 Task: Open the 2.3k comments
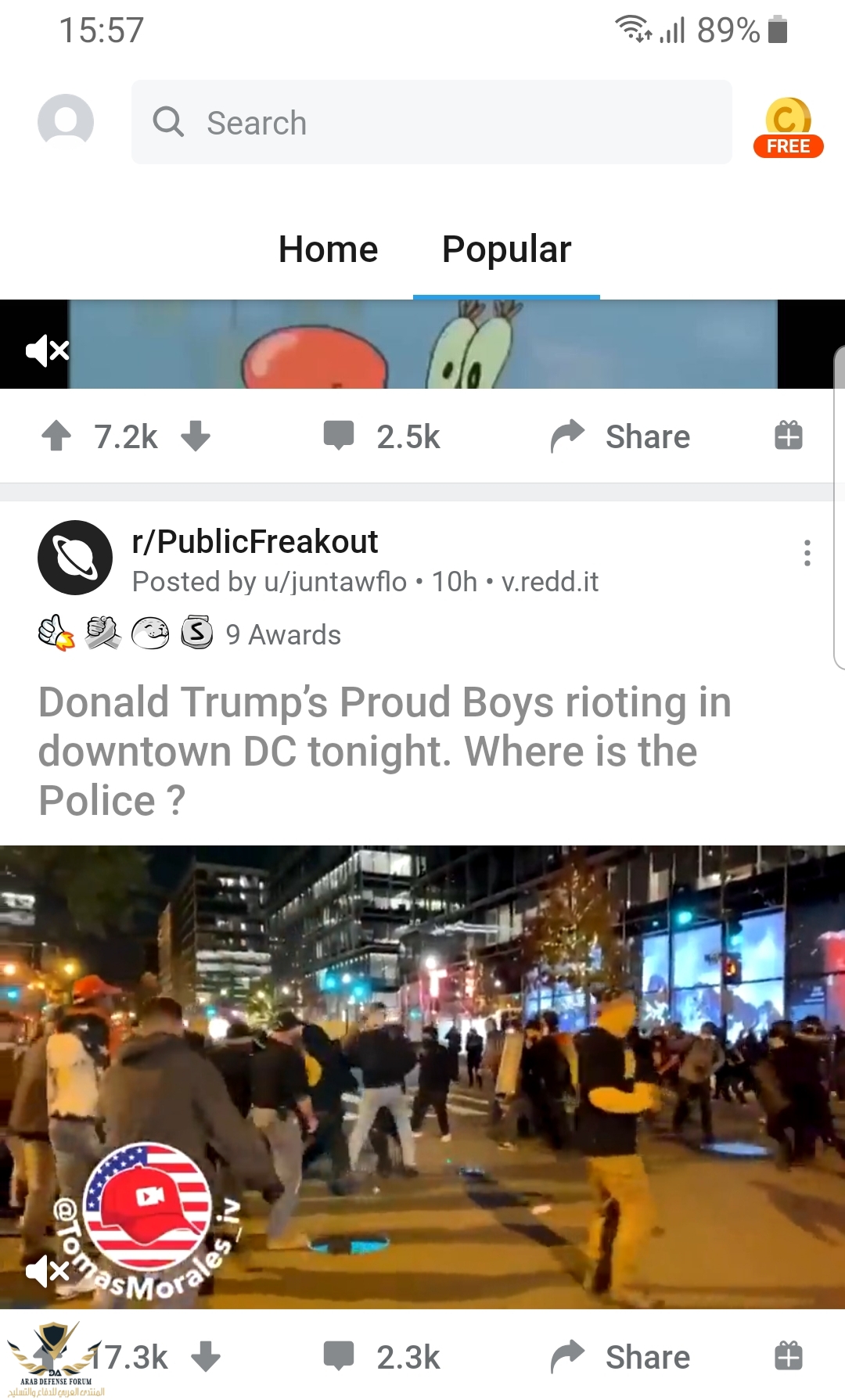click(x=382, y=1357)
